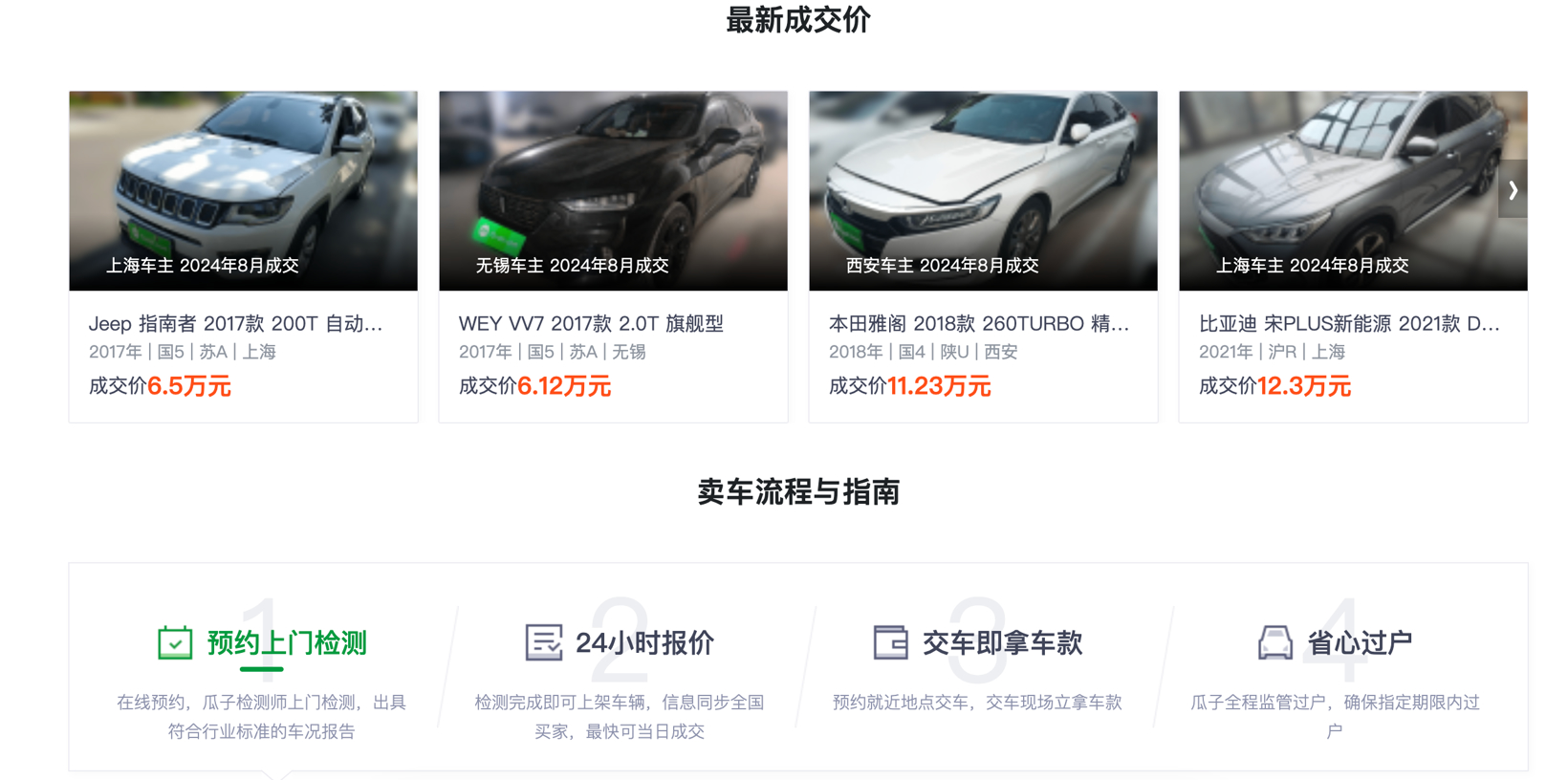1568x780 pixels.
Task: Show next cars with the right arrow
Action: pyautogui.click(x=1513, y=190)
